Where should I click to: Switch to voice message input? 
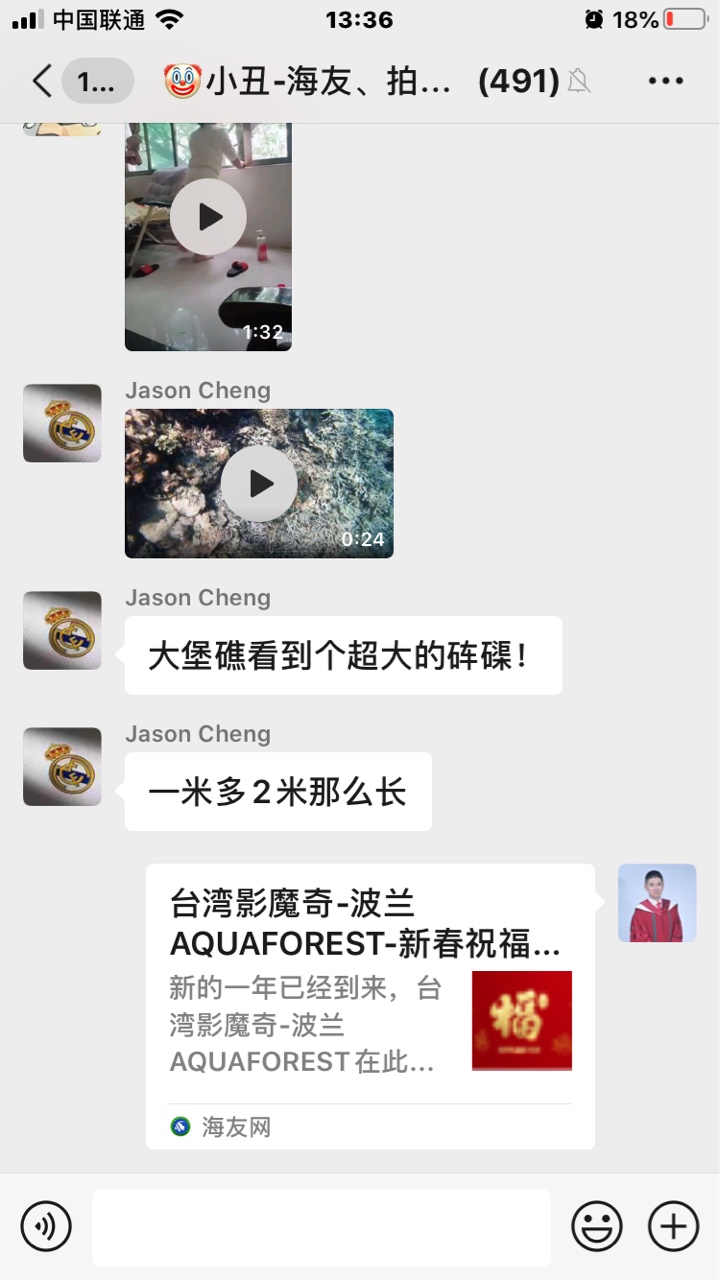pos(46,1227)
